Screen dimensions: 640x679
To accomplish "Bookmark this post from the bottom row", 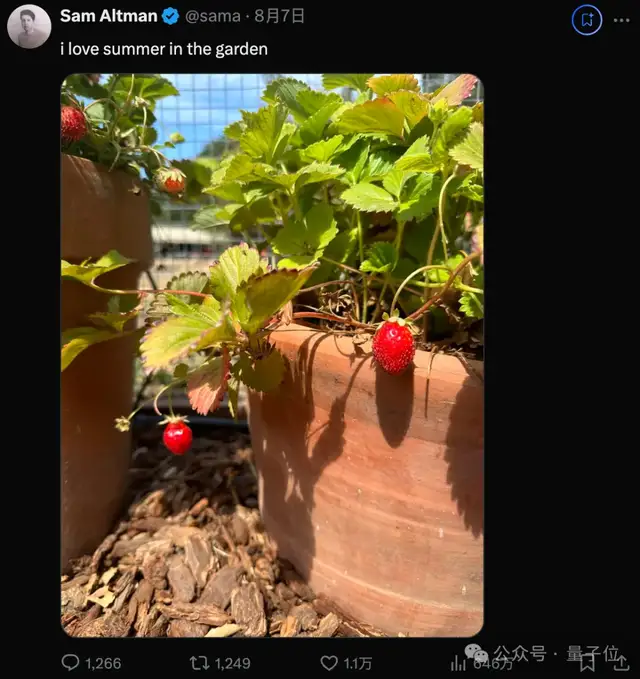I will [x=587, y=661].
